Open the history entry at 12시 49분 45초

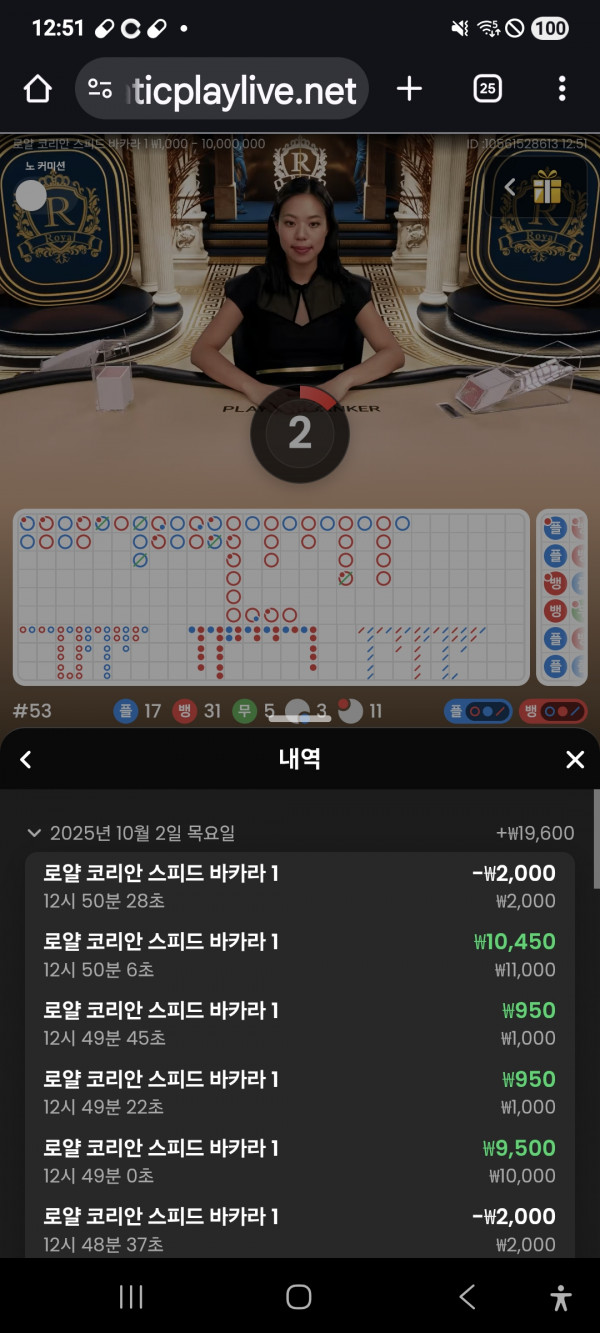pyautogui.click(x=299, y=1023)
